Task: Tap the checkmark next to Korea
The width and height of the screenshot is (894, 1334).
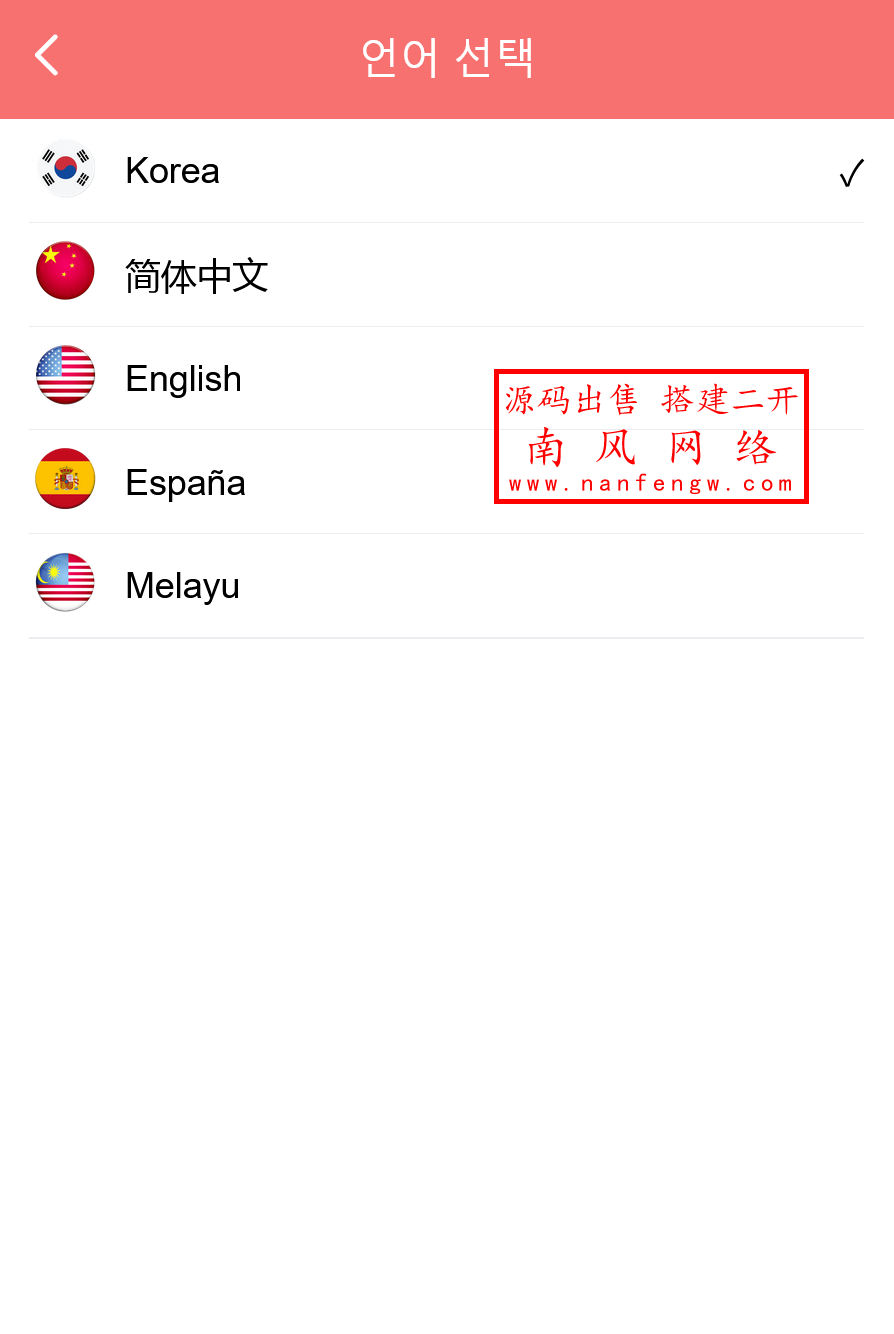Action: pyautogui.click(x=849, y=171)
